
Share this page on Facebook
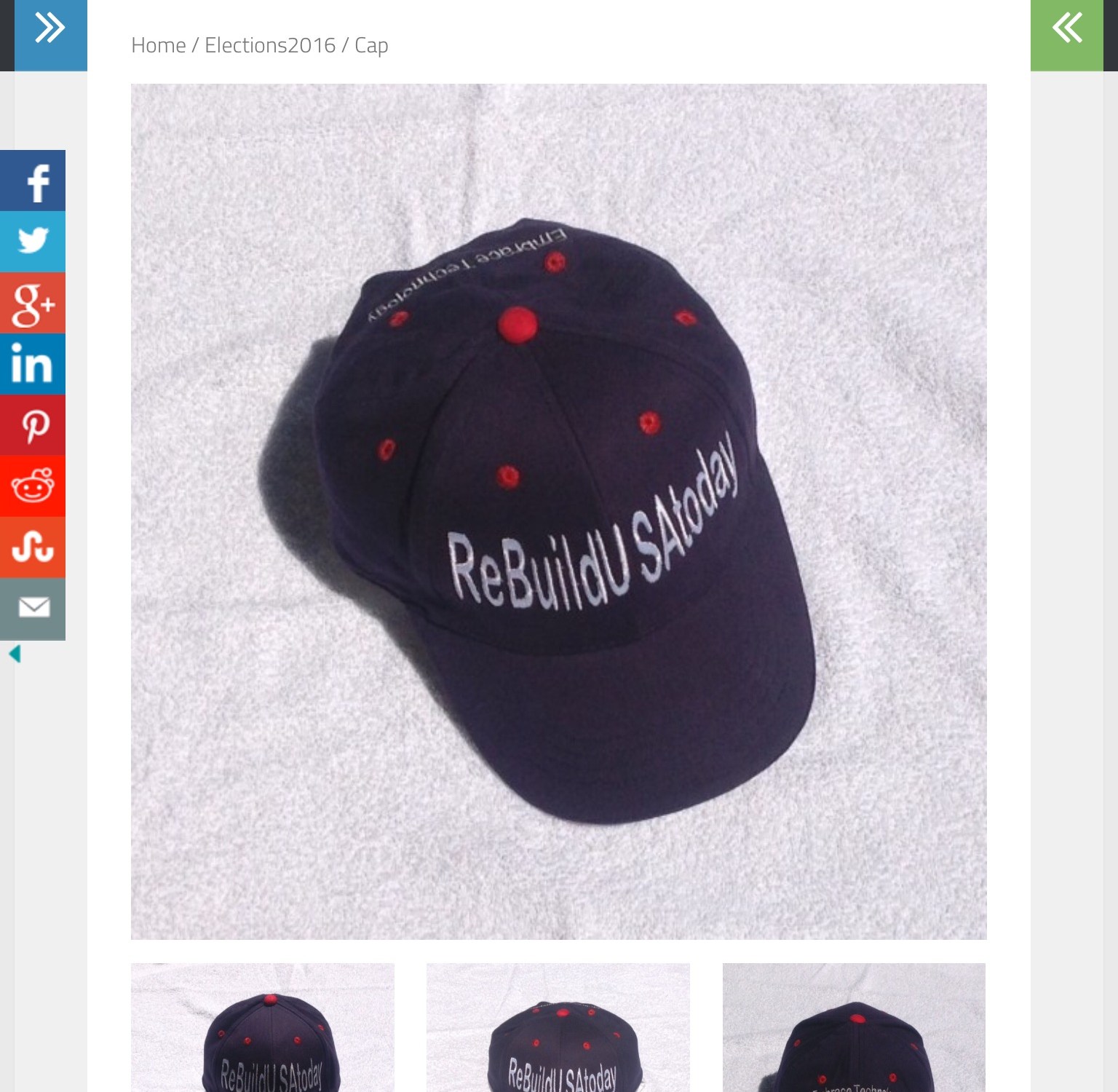[33, 181]
